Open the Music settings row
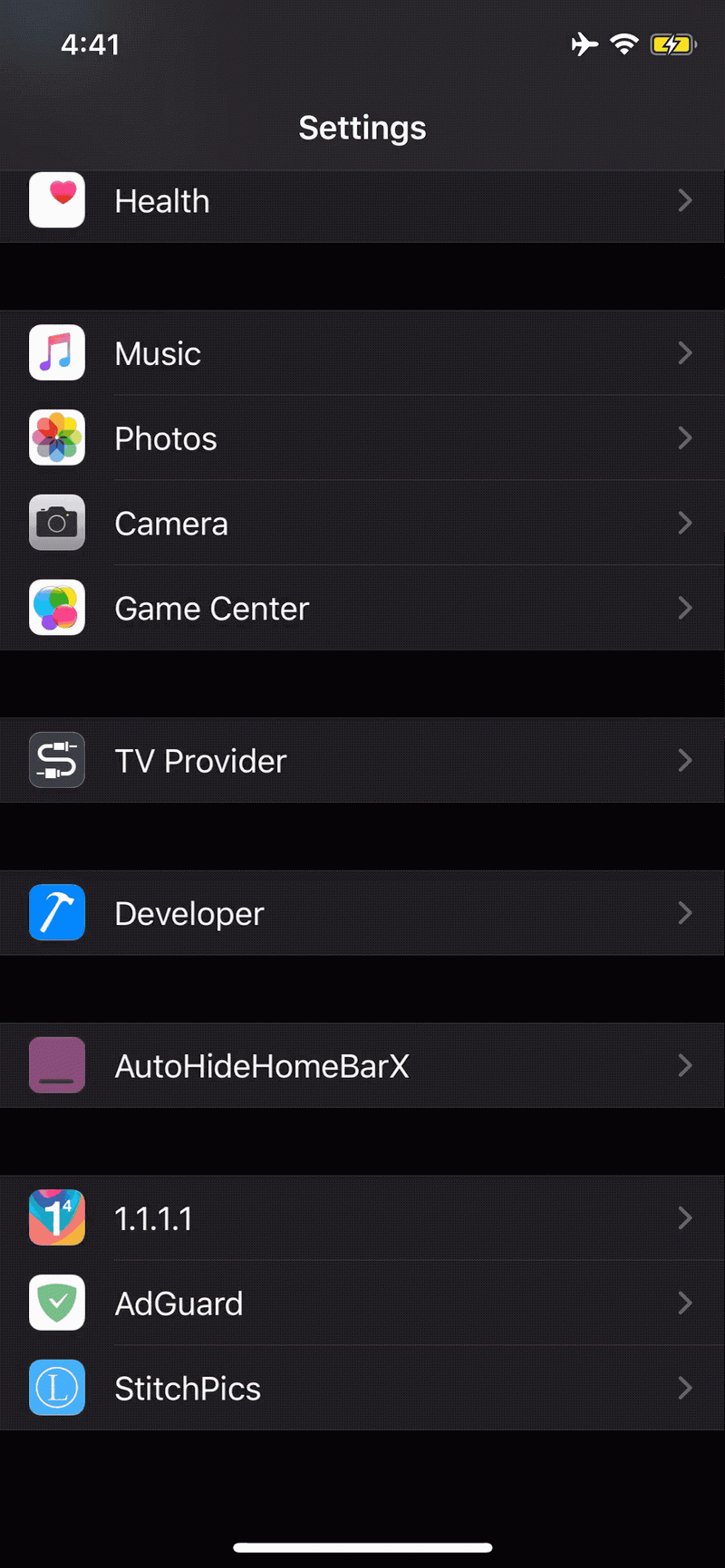The image size is (725, 1568). tap(362, 353)
